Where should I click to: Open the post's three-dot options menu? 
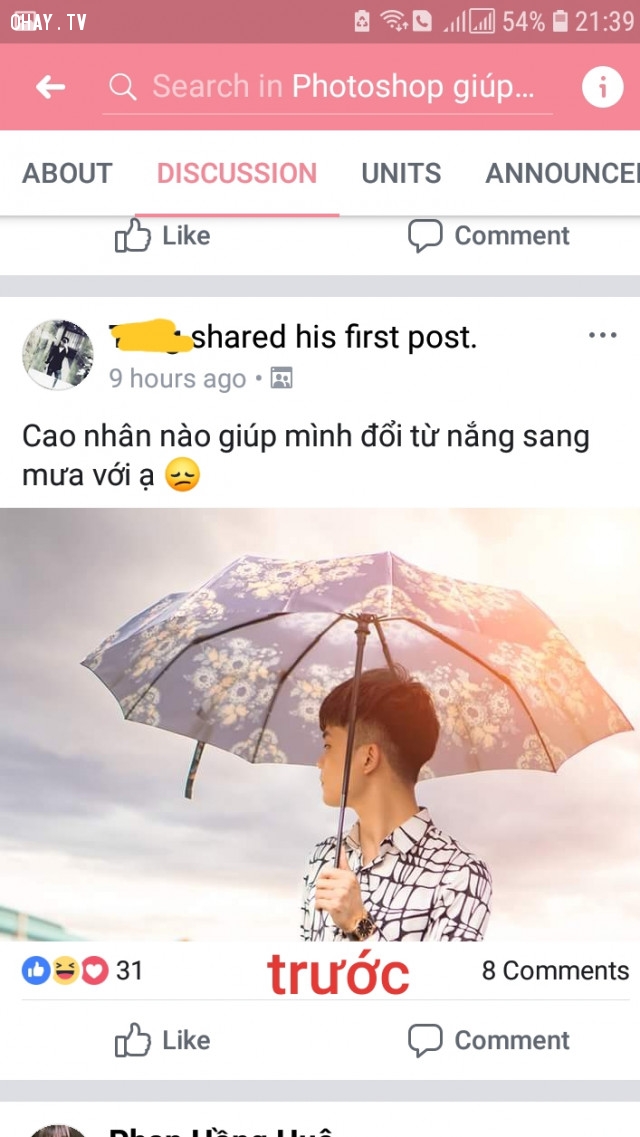click(602, 335)
